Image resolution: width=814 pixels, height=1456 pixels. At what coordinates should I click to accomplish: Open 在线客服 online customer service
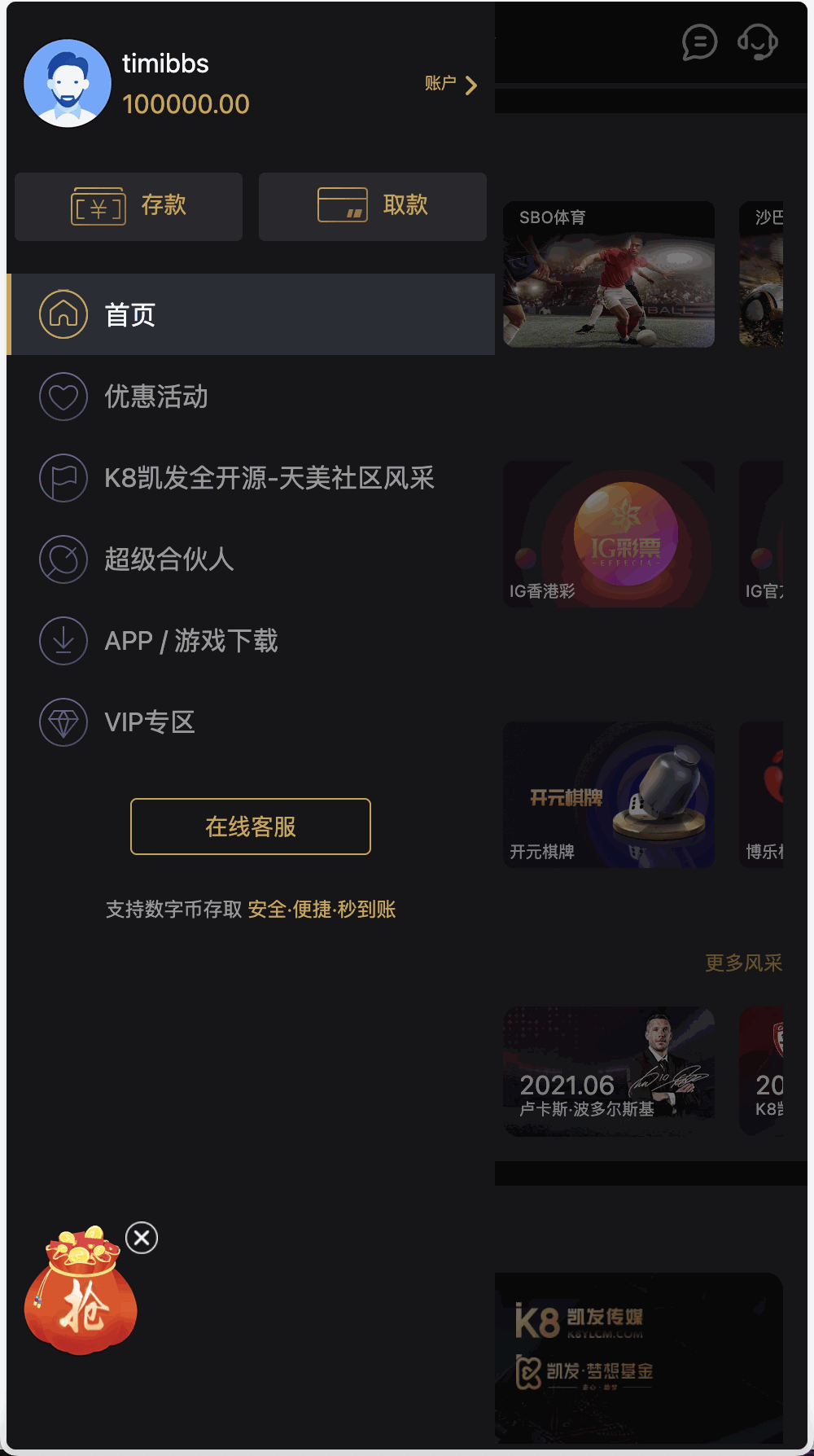[250, 826]
